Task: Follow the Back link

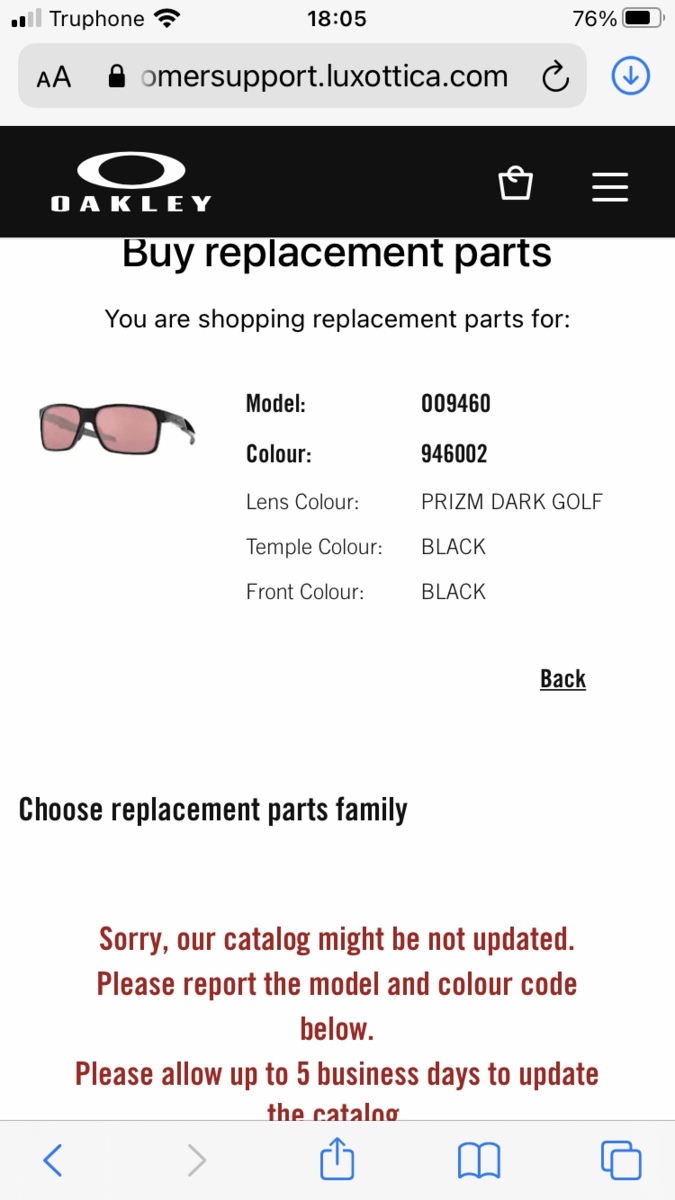Action: pyautogui.click(x=562, y=679)
